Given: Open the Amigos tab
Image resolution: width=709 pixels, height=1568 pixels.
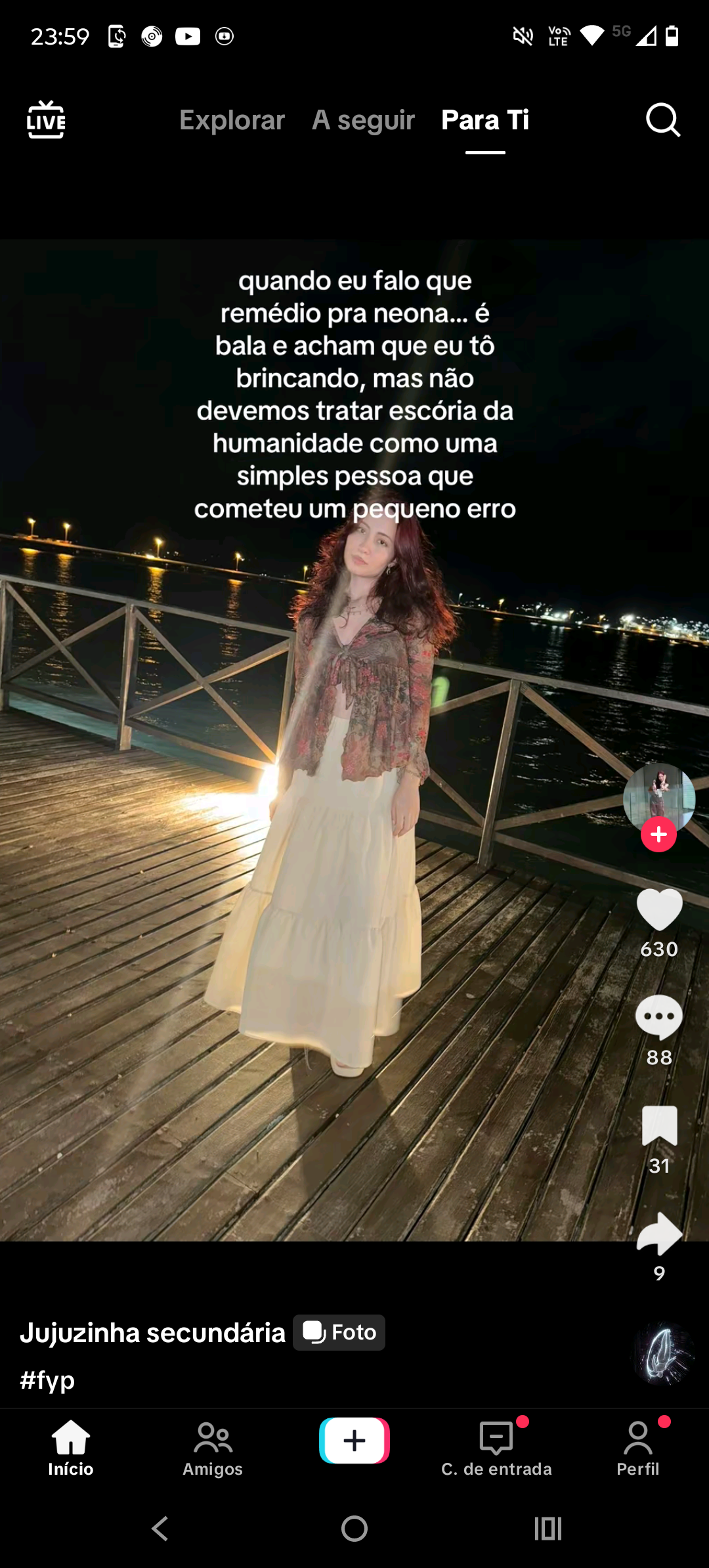Looking at the screenshot, I should coord(213,1448).
